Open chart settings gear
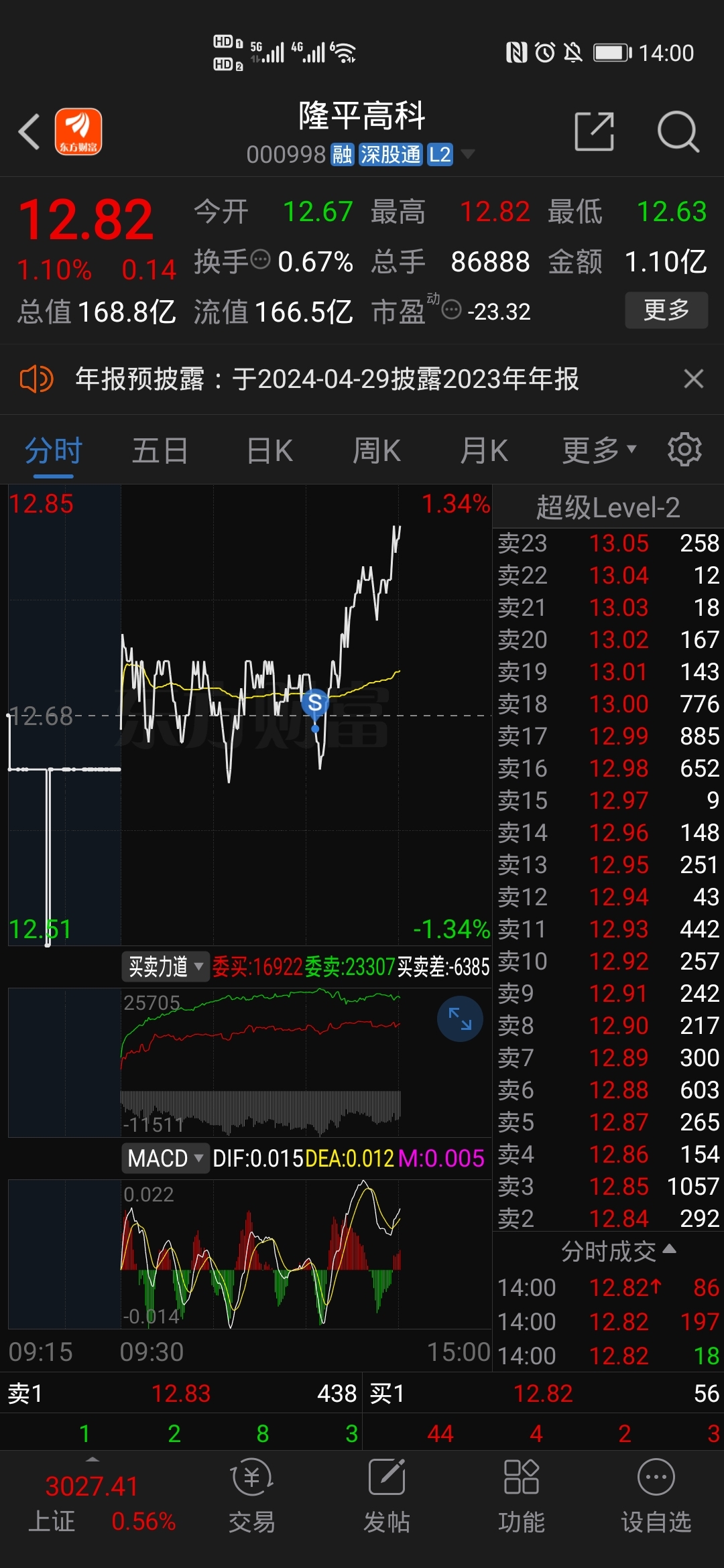Image resolution: width=724 pixels, height=1568 pixels. (684, 449)
